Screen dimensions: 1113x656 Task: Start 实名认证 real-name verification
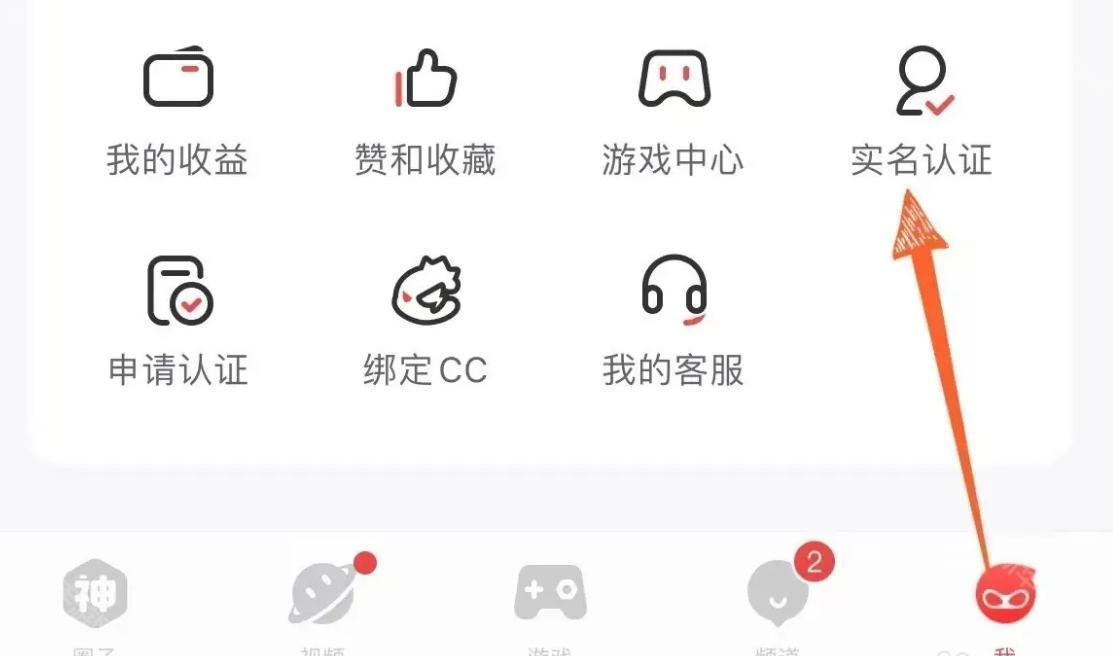pyautogui.click(x=921, y=110)
